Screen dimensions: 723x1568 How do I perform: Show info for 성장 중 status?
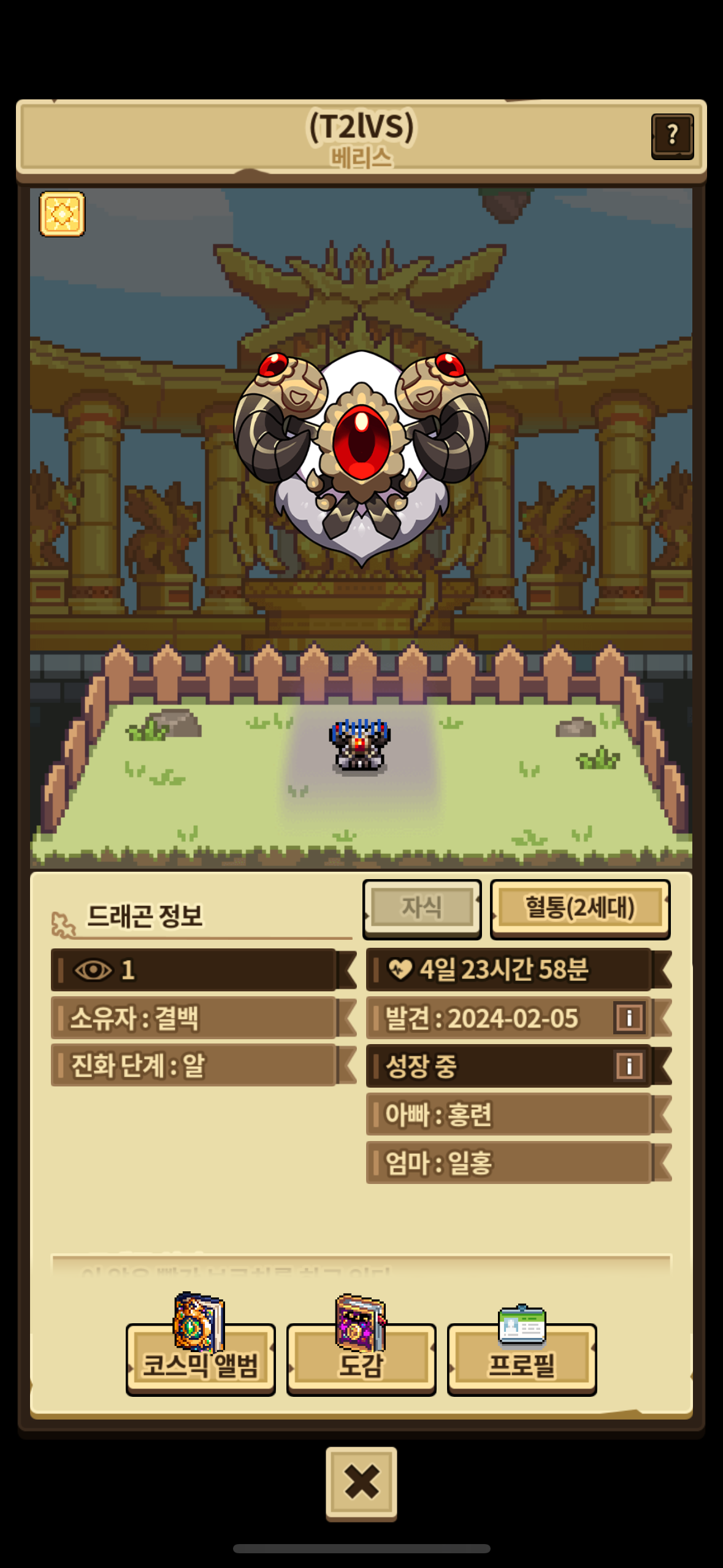pos(629,1066)
